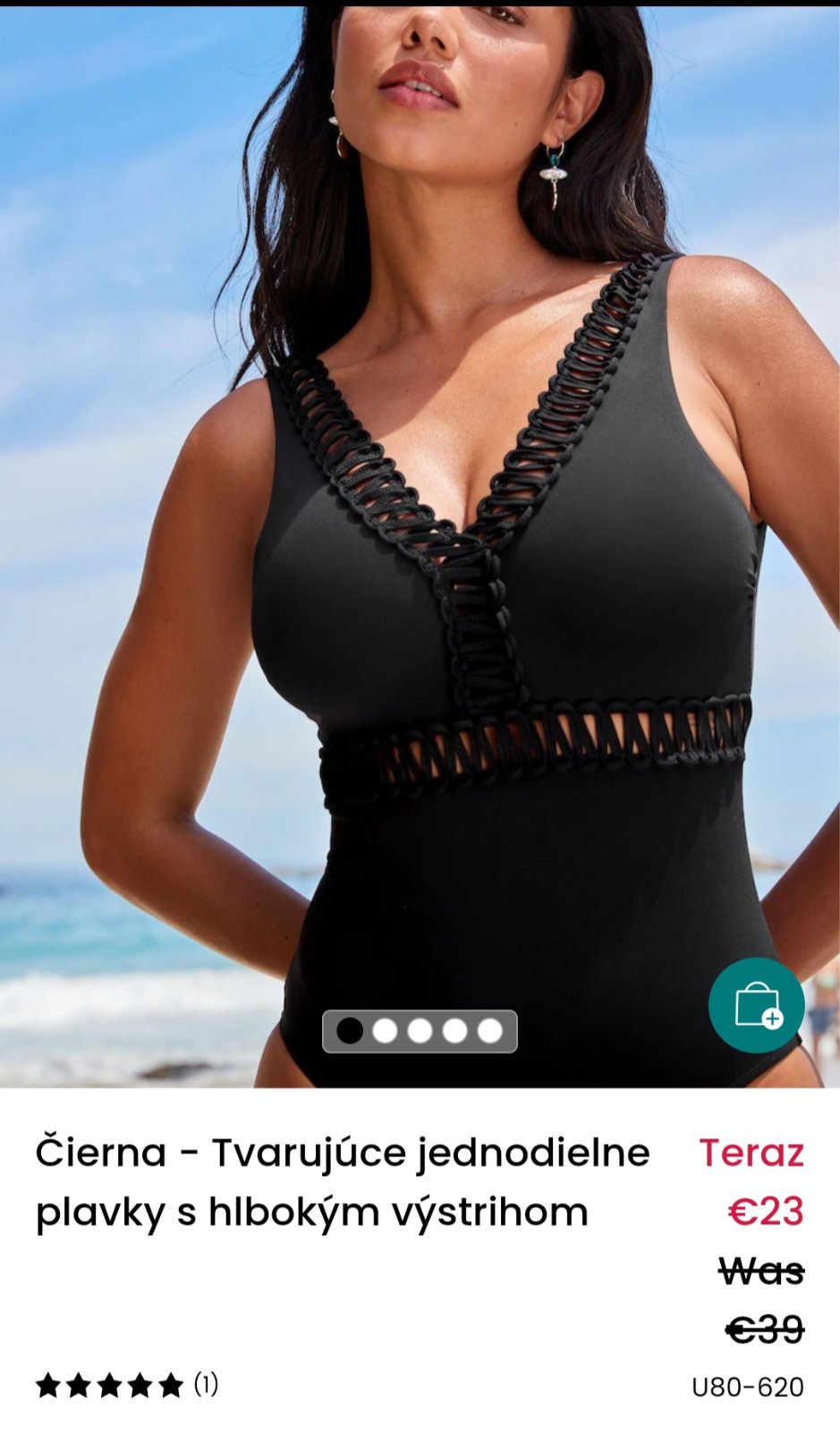Jump to the second product image dot
Screen dimensions: 840x1432
[x=385, y=1031]
